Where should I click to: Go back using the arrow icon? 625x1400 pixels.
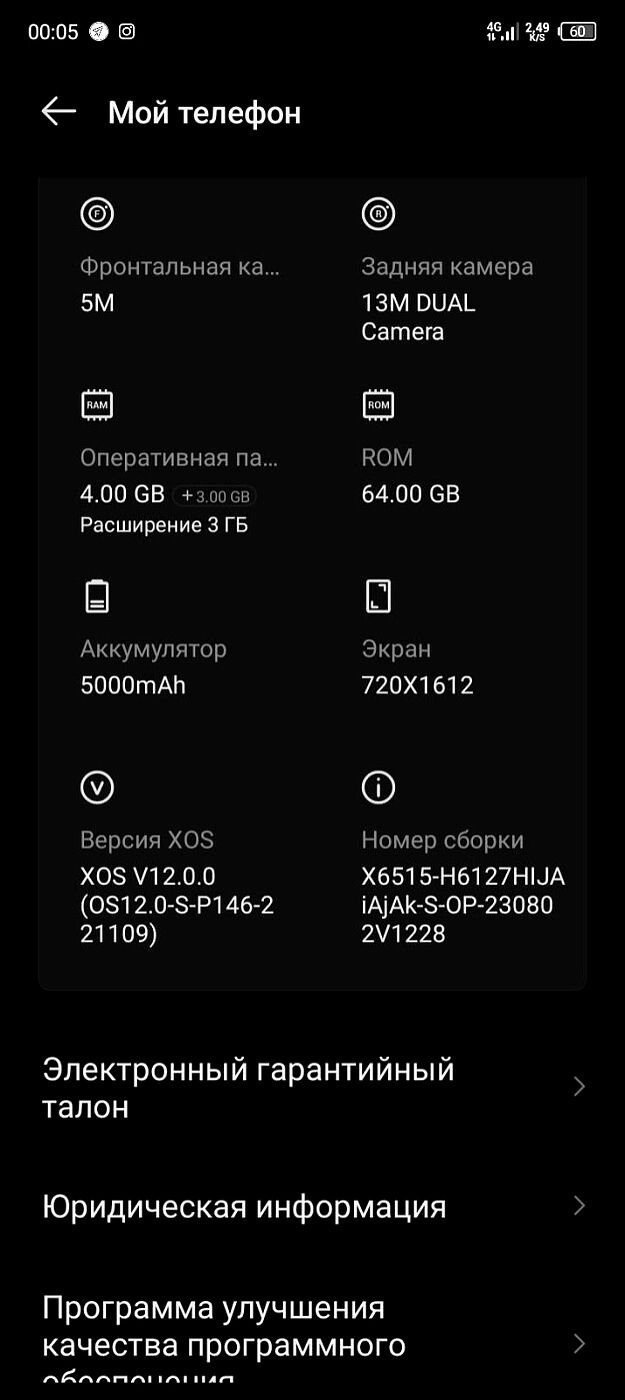click(59, 112)
